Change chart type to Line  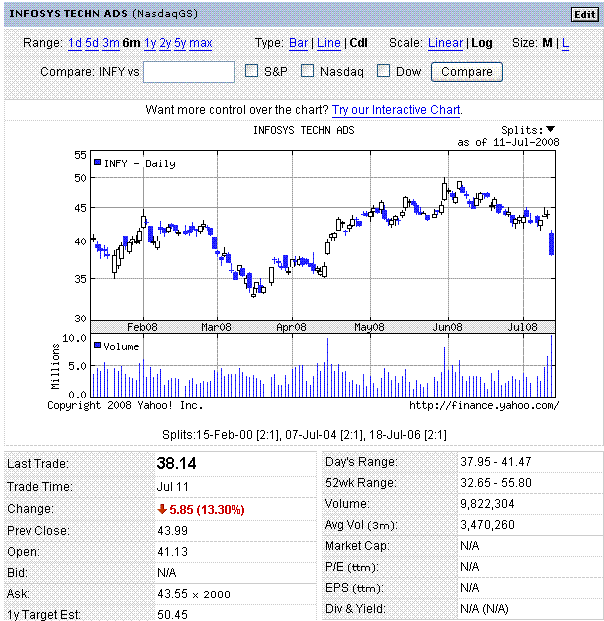tap(328, 43)
